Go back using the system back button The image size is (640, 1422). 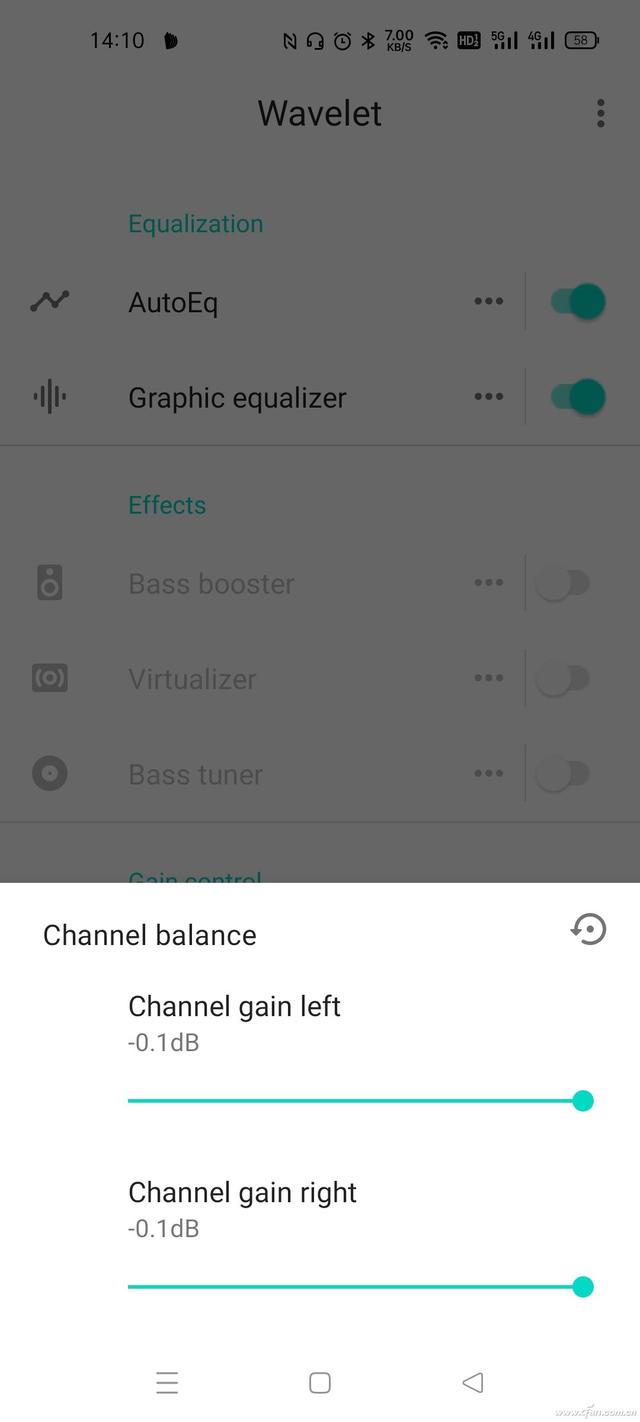pos(473,1383)
